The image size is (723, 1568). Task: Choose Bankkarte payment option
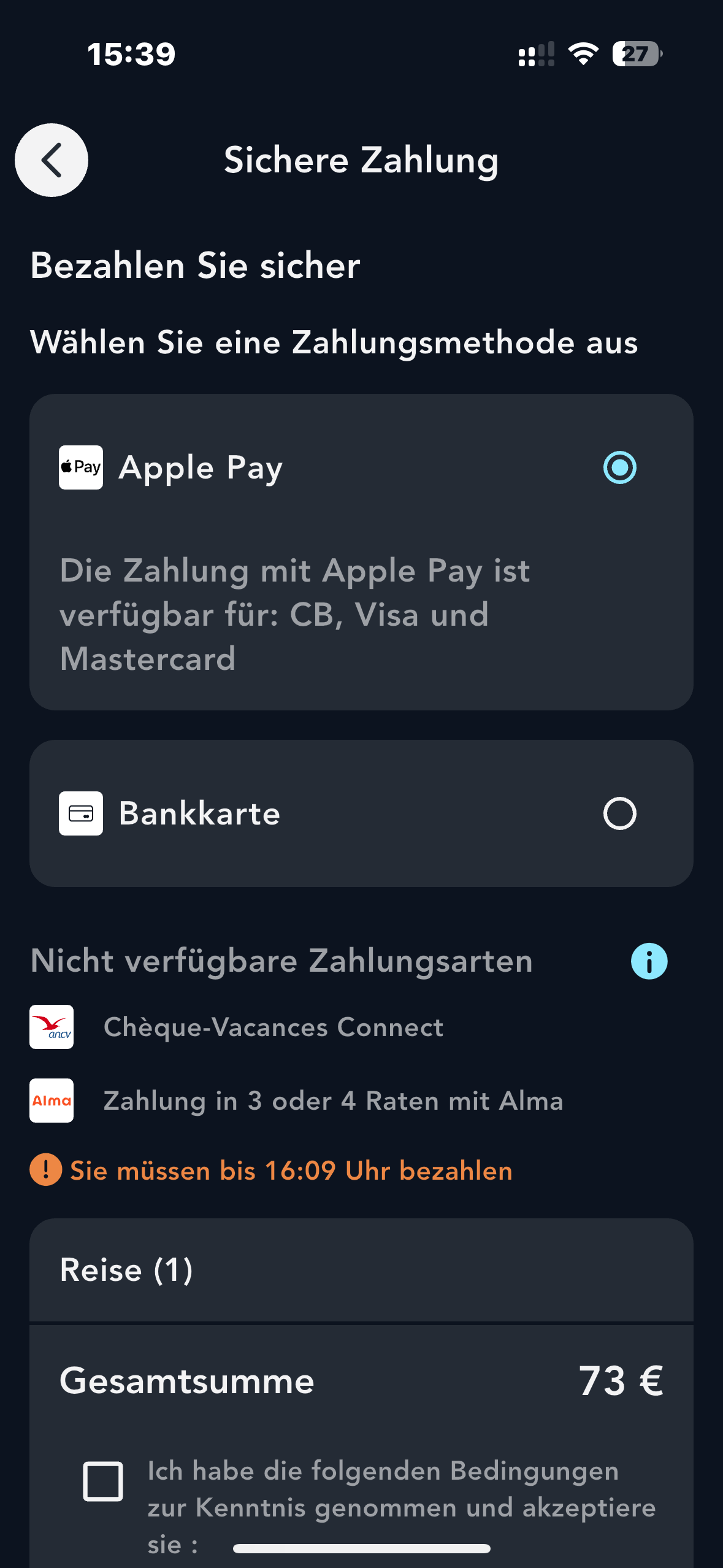(619, 813)
